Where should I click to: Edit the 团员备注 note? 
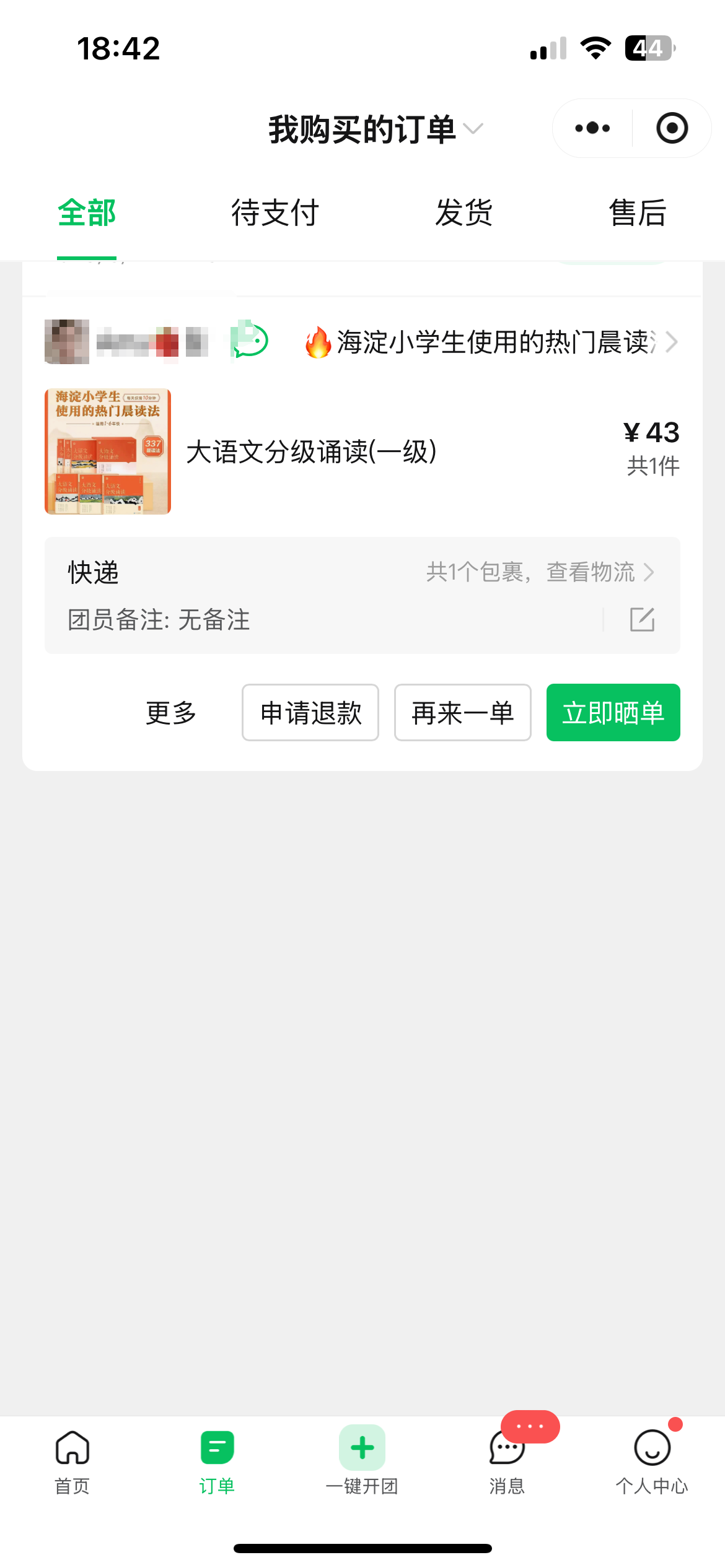(642, 619)
